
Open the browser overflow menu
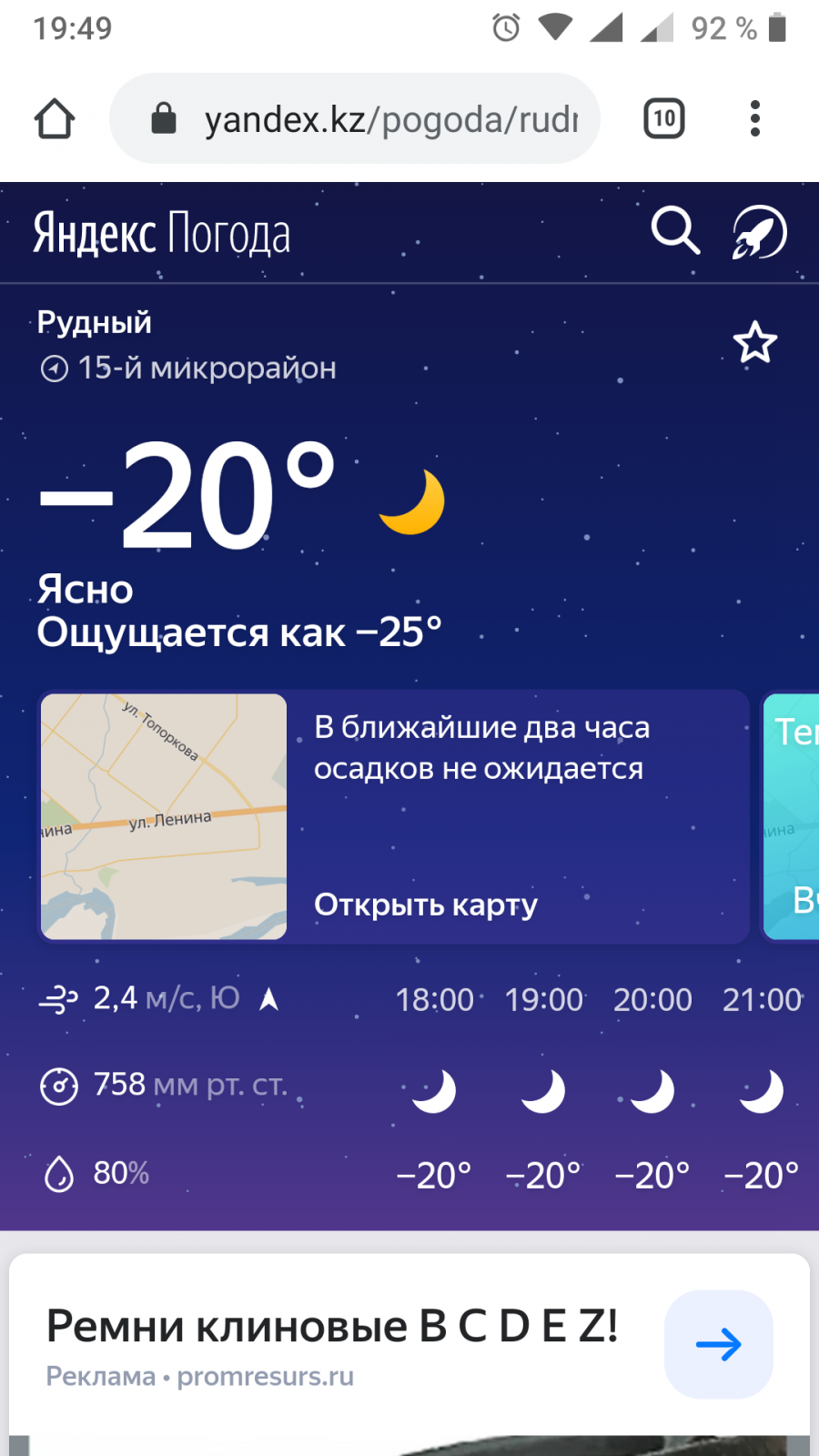click(754, 119)
